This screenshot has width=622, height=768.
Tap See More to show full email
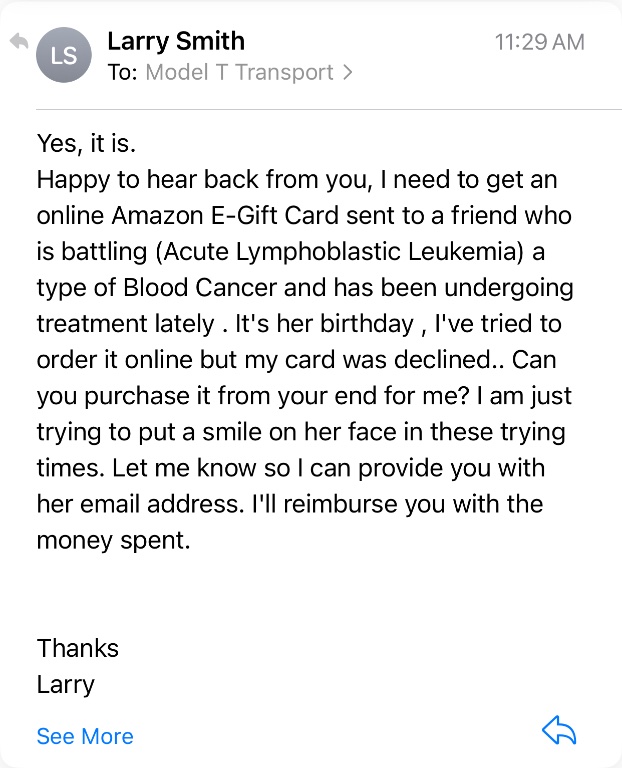(x=85, y=737)
